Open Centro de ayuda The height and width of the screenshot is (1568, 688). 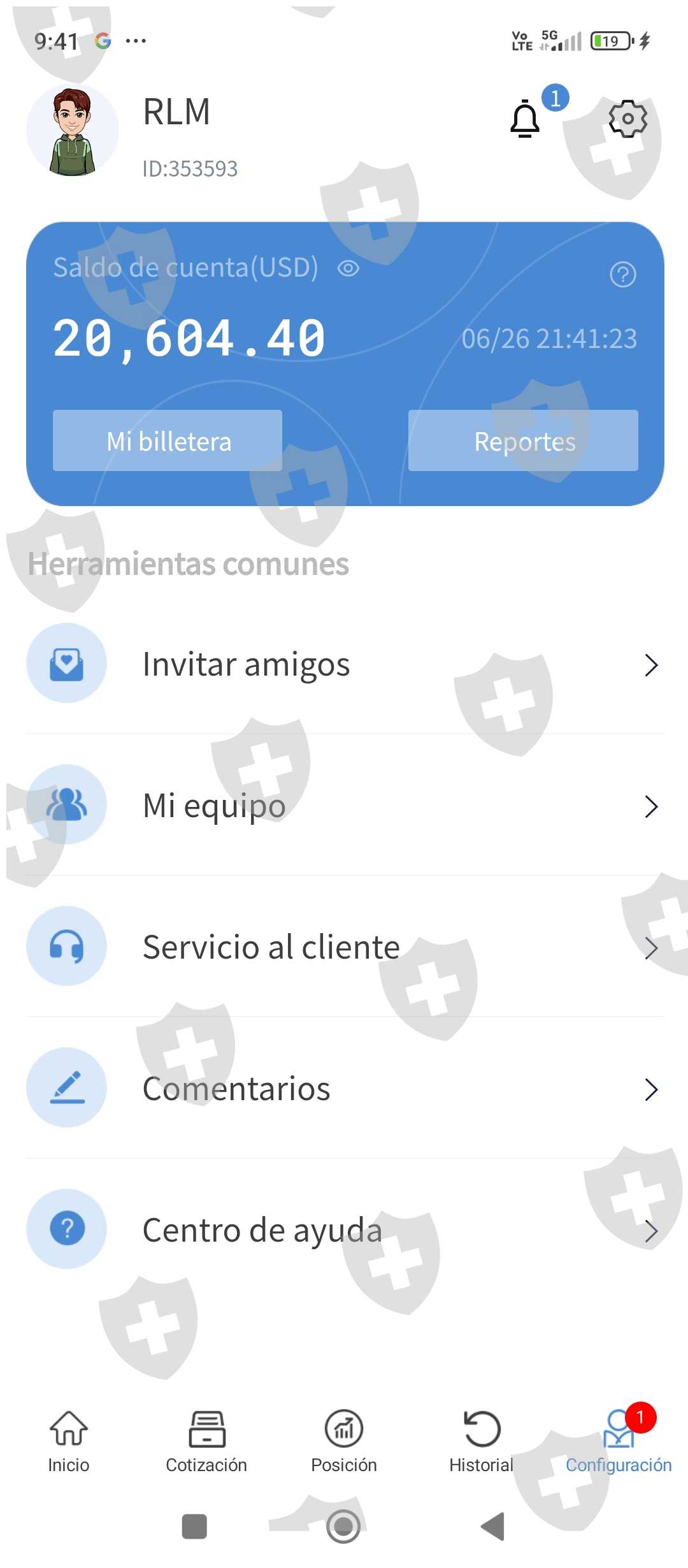[x=345, y=1230]
